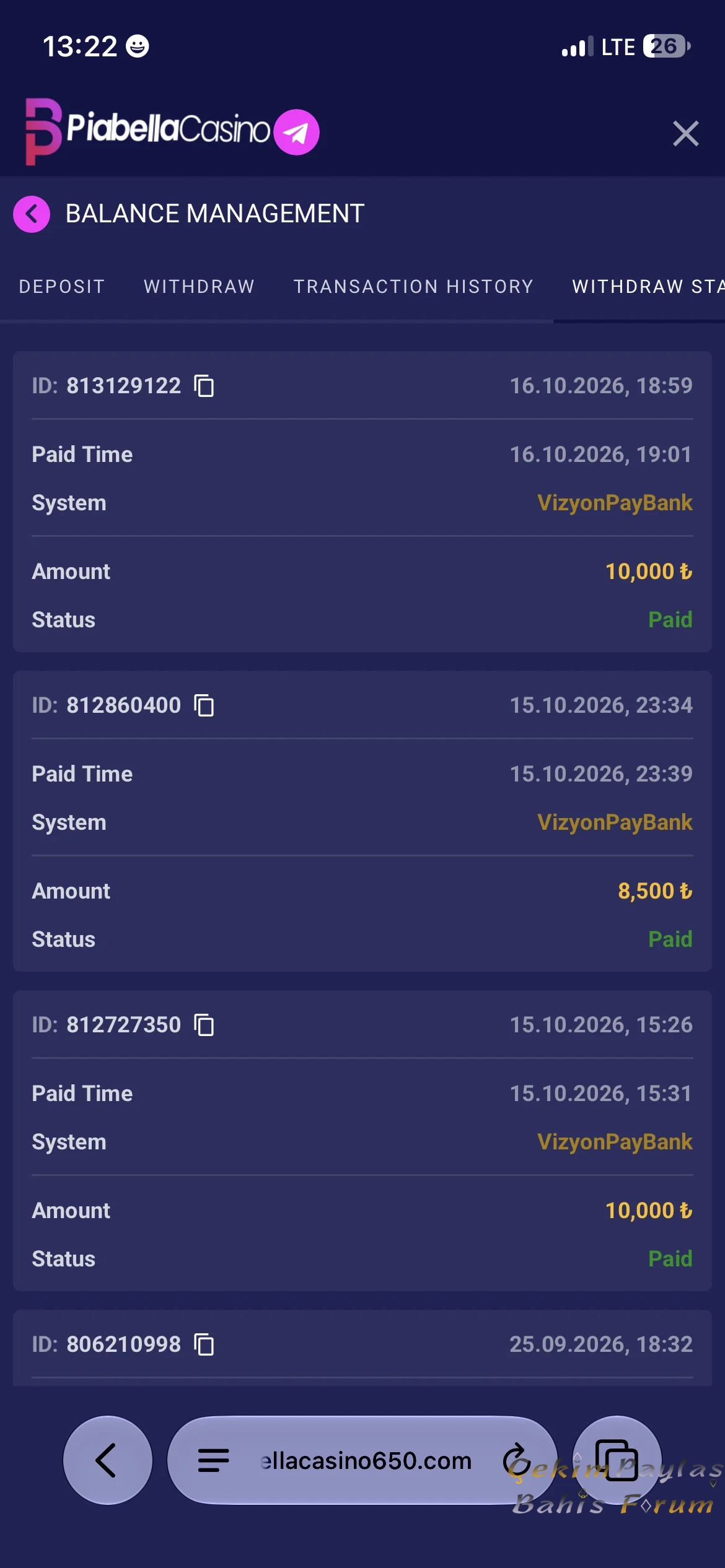Screen dimensions: 725x1568
Task: Select the Withdraw Status tab
Action: point(648,286)
